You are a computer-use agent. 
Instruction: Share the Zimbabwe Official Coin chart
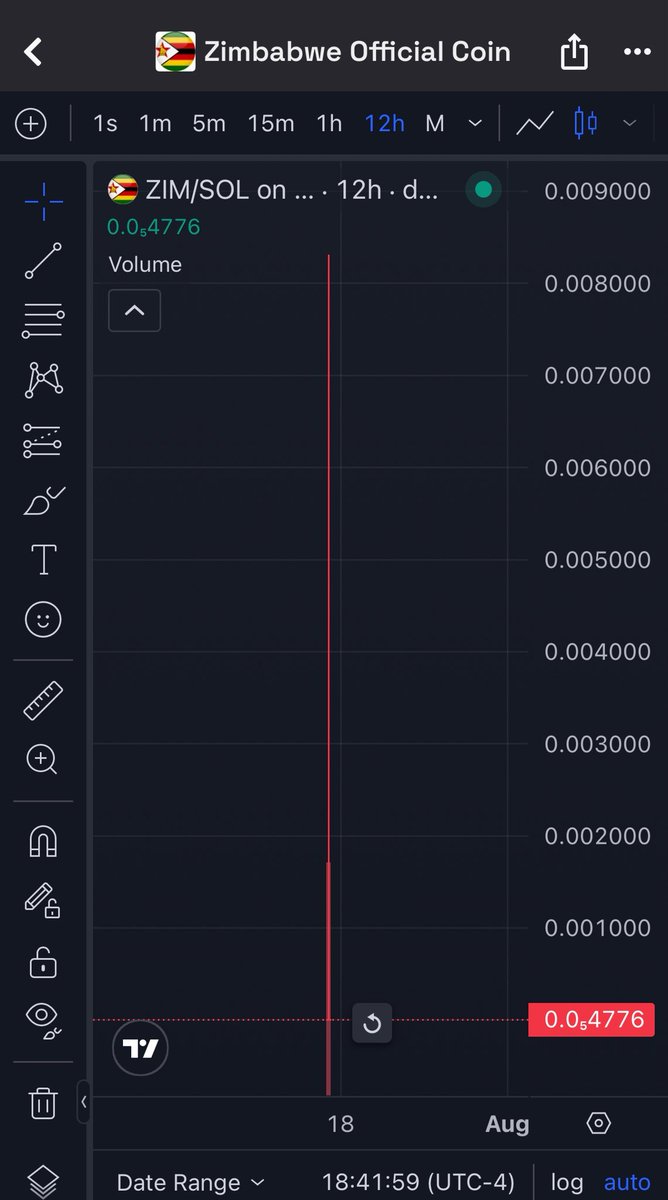click(574, 51)
